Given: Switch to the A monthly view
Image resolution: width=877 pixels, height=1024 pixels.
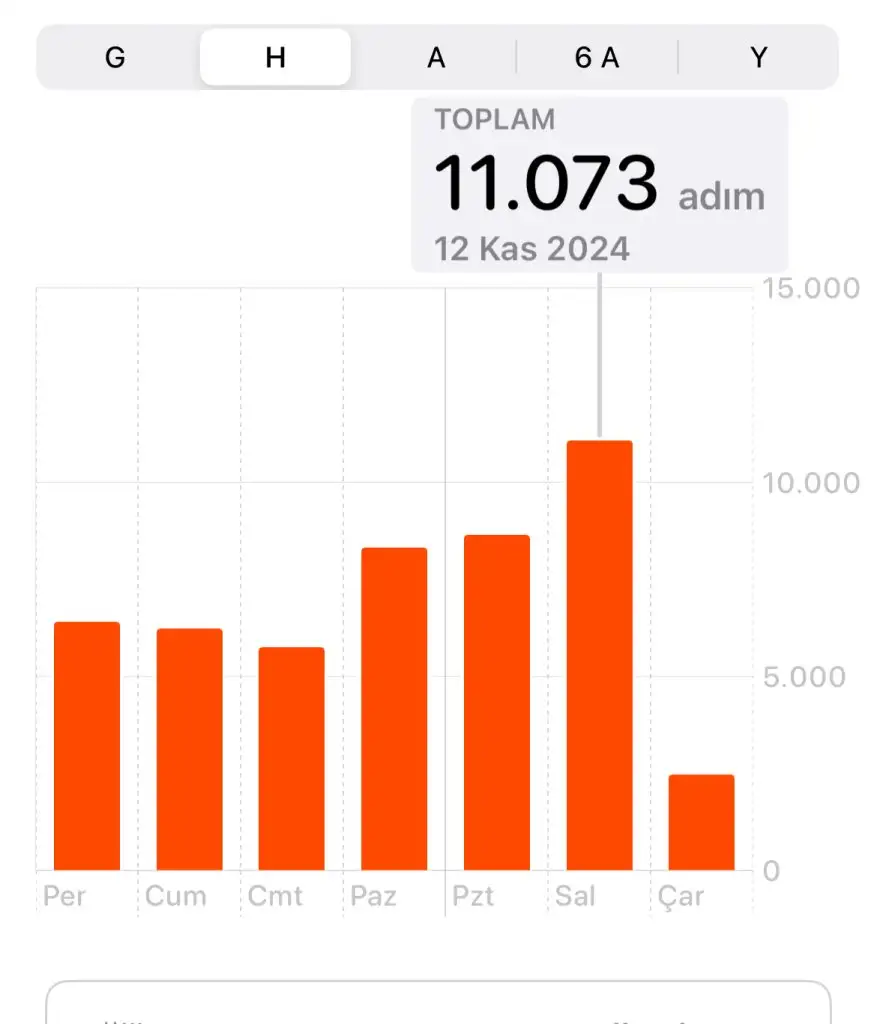Looking at the screenshot, I should click(436, 58).
